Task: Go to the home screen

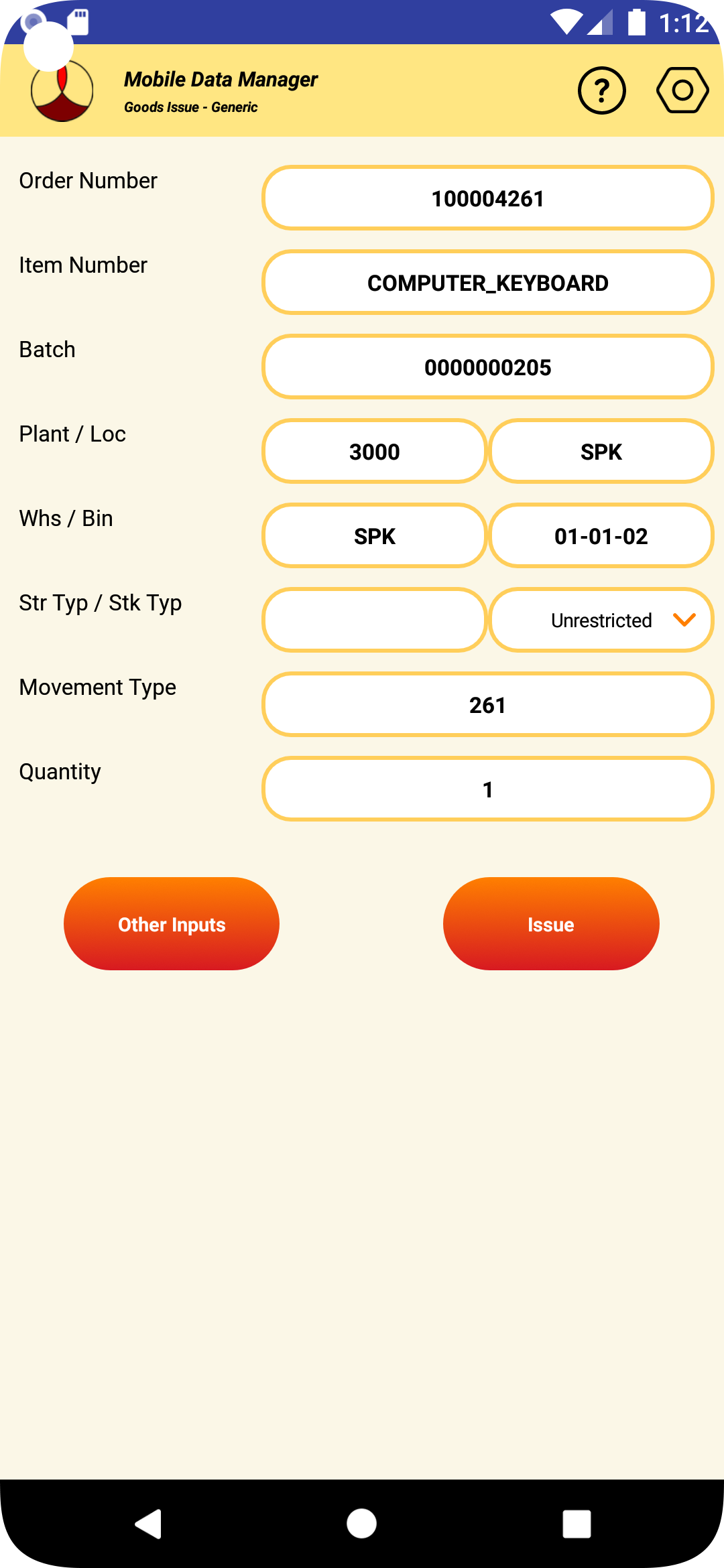Action: [361, 1524]
